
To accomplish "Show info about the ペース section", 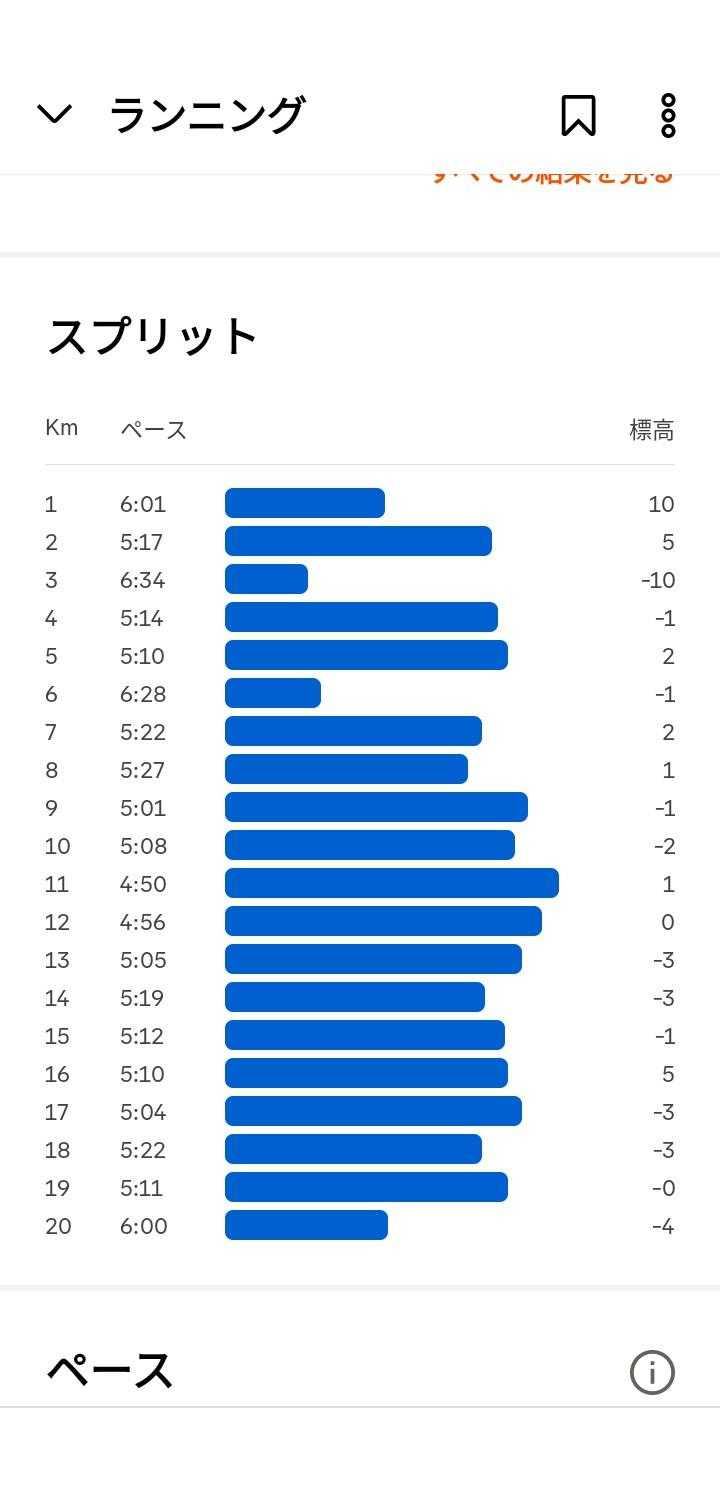I will [652, 1372].
